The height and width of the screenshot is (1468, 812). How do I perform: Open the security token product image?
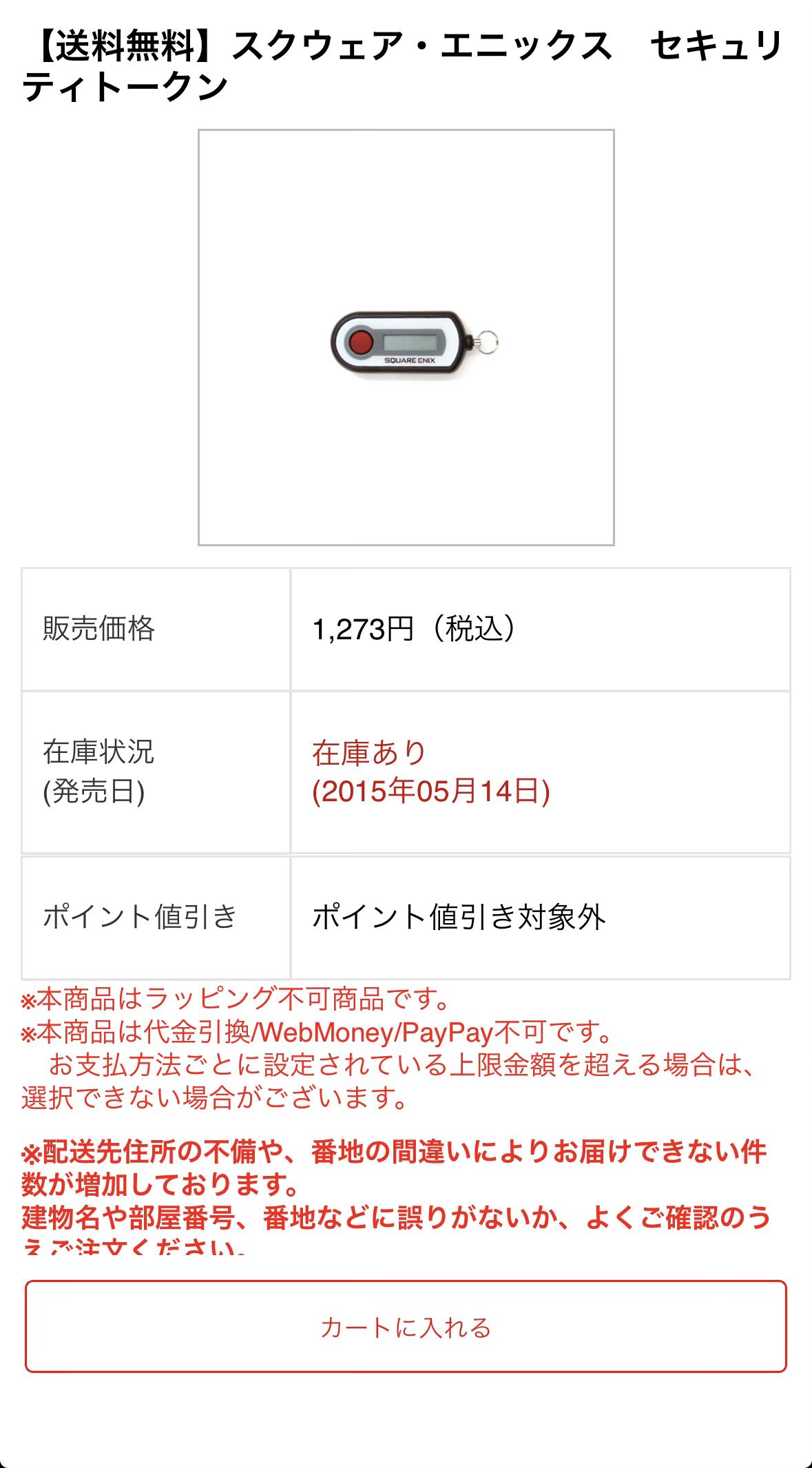point(406,338)
